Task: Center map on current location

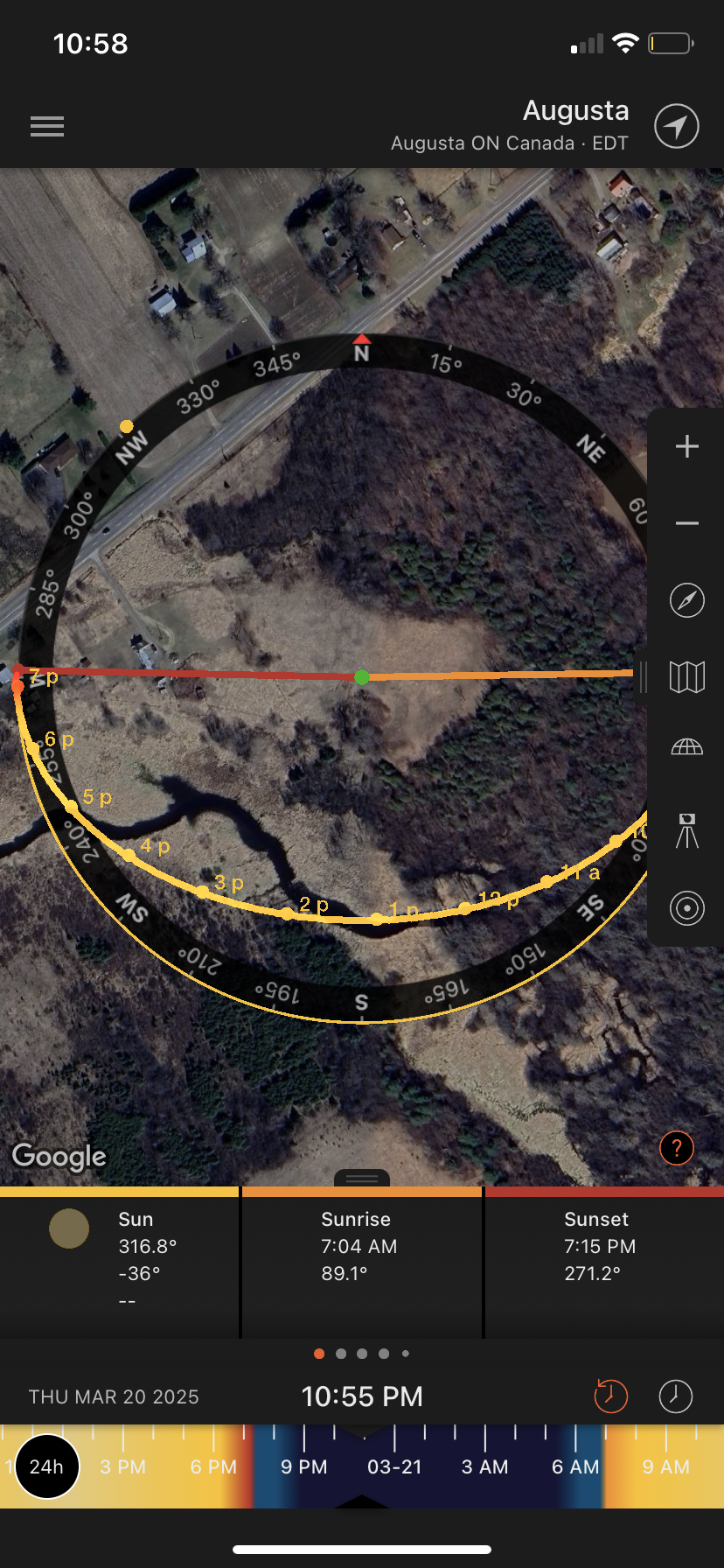Action: pyautogui.click(x=677, y=127)
